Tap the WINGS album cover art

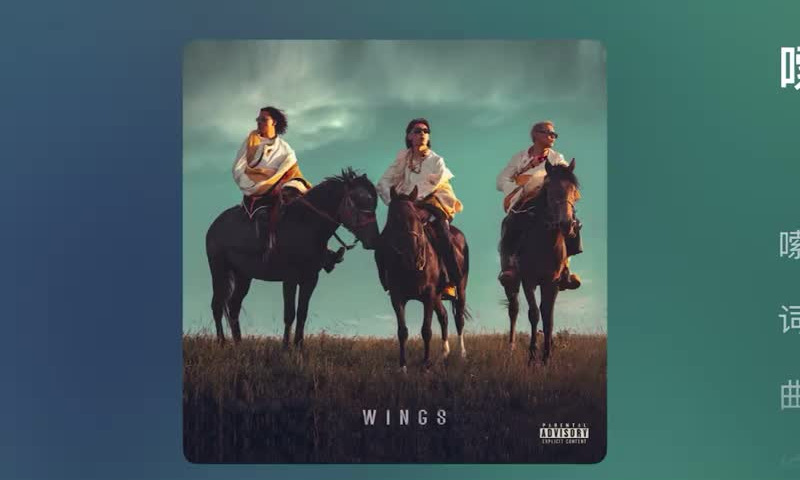(x=394, y=251)
